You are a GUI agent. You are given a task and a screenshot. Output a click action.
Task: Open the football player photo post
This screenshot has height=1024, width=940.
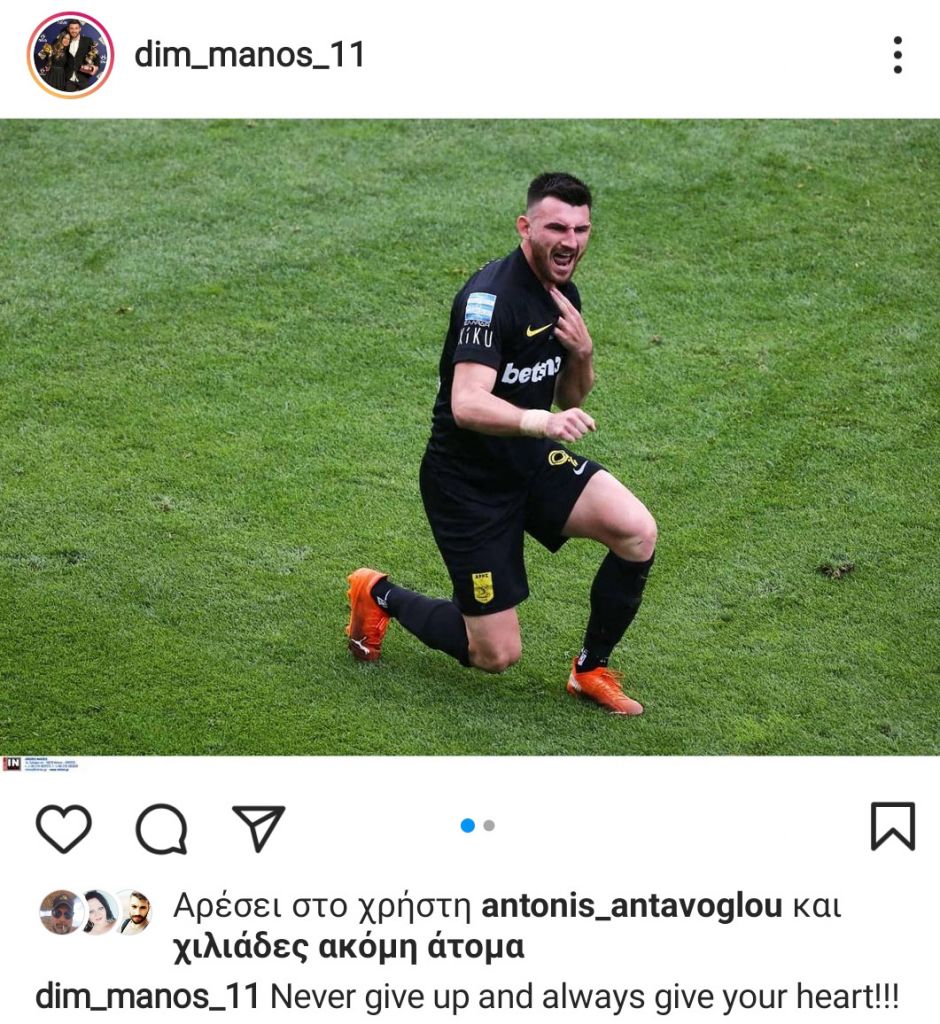470,437
